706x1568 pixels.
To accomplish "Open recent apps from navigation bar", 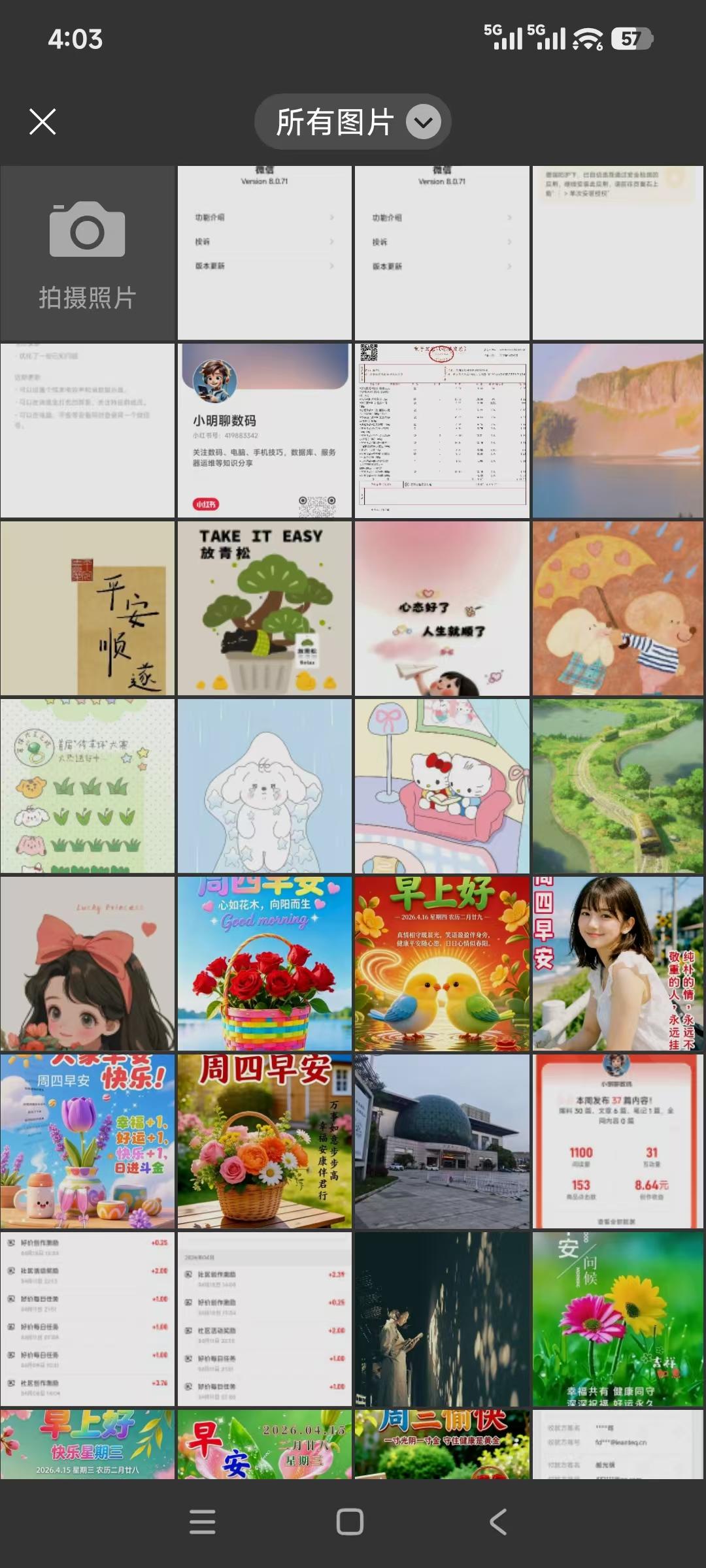I will pyautogui.click(x=202, y=1522).
